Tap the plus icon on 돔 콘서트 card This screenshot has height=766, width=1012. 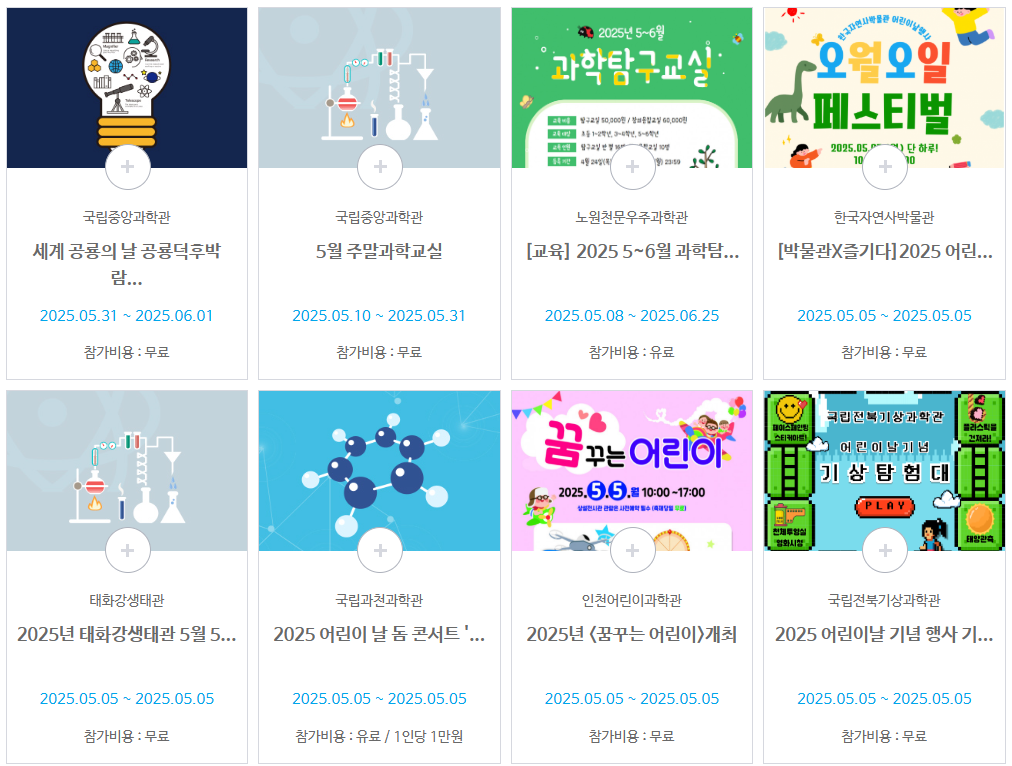(x=379, y=550)
